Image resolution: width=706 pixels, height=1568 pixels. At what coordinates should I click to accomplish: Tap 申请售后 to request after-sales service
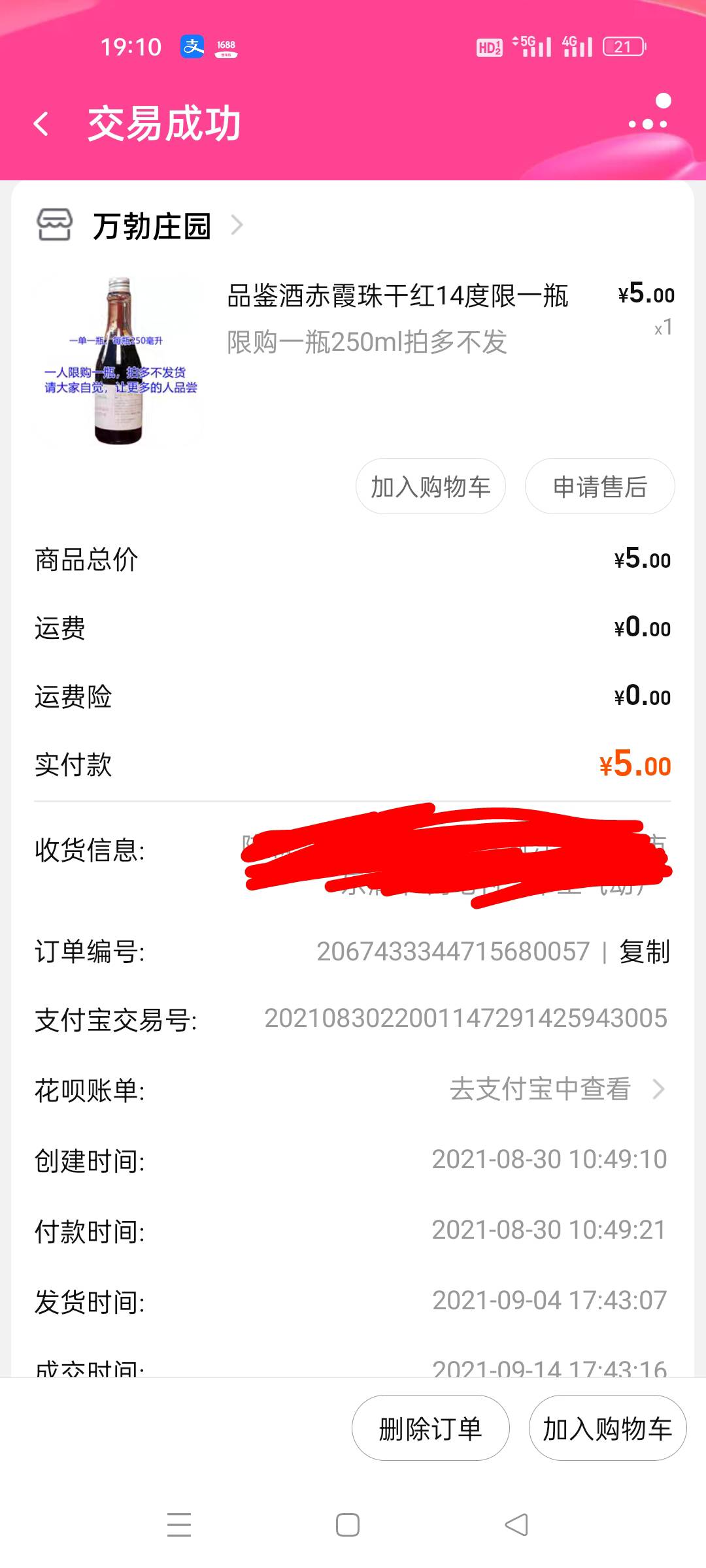coord(599,486)
